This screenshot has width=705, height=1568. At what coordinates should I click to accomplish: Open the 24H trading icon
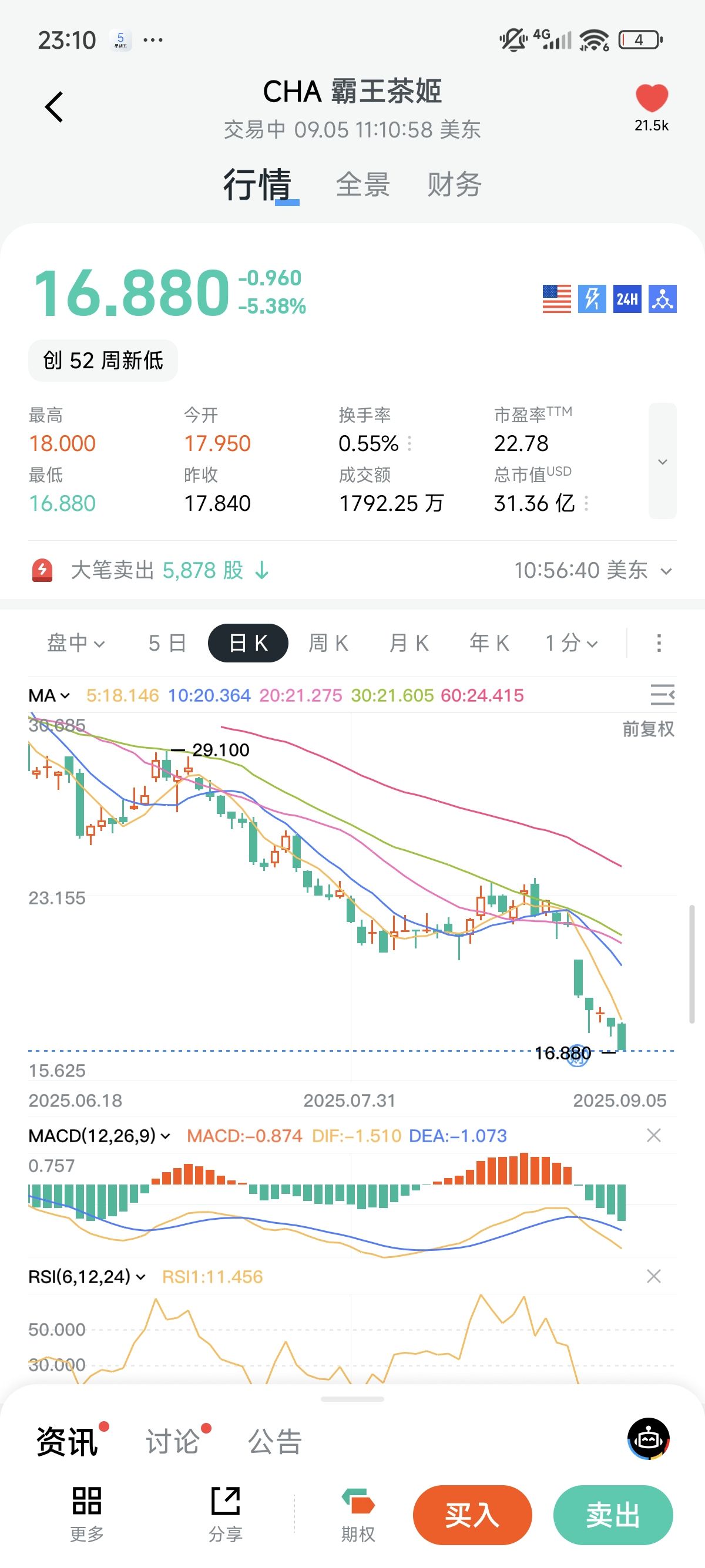click(627, 299)
